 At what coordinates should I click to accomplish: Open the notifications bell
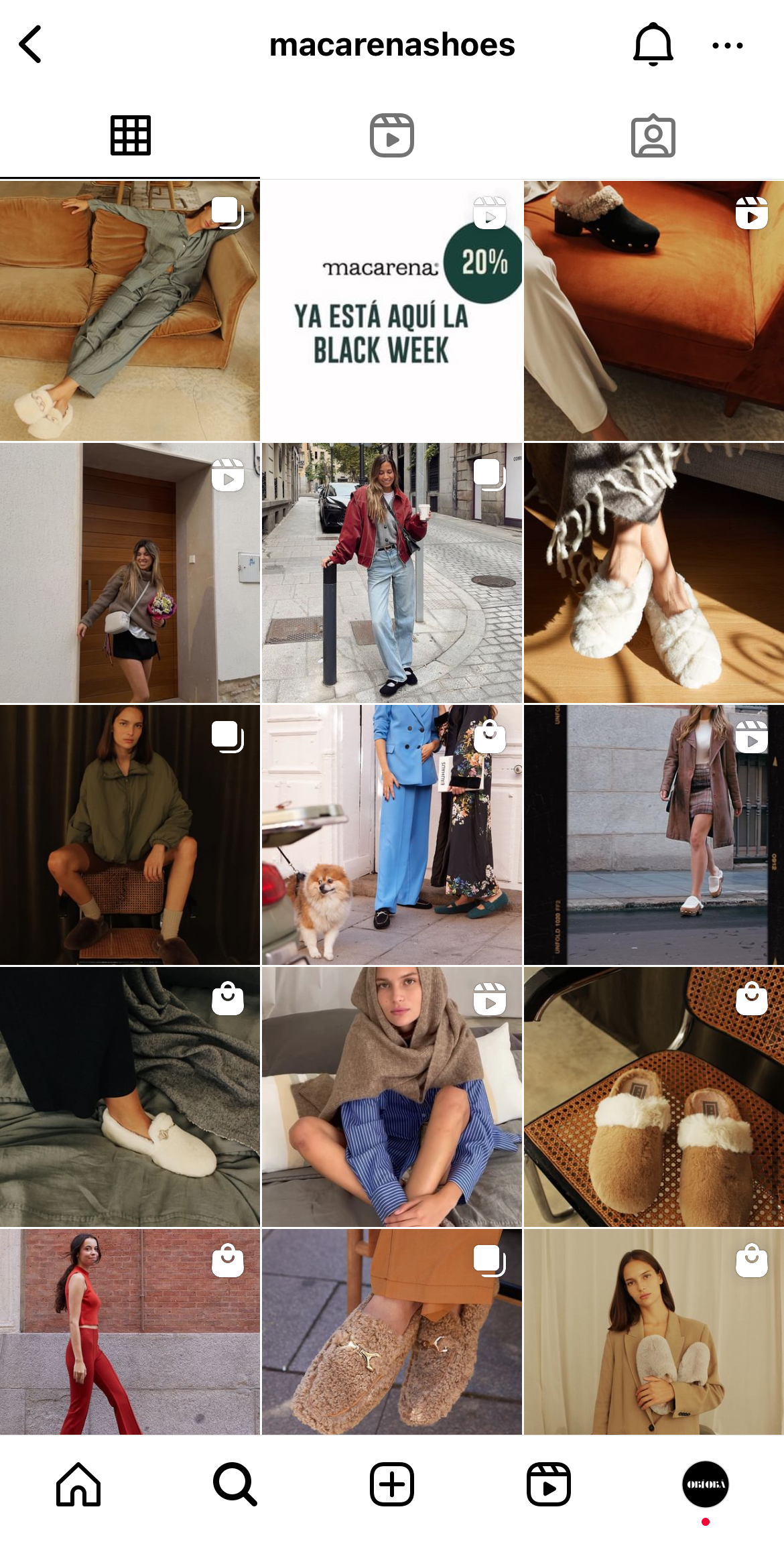click(653, 45)
